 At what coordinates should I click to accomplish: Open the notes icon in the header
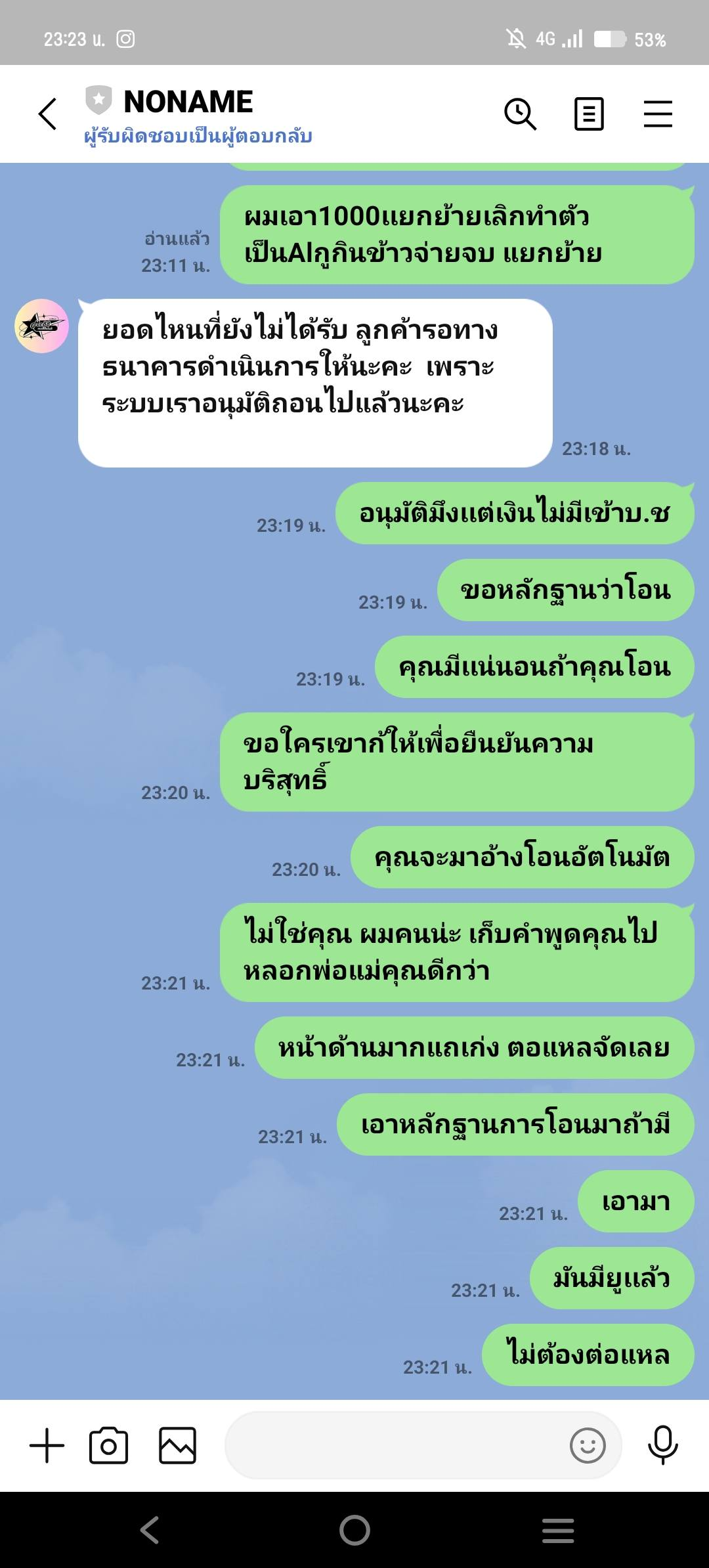(589, 114)
